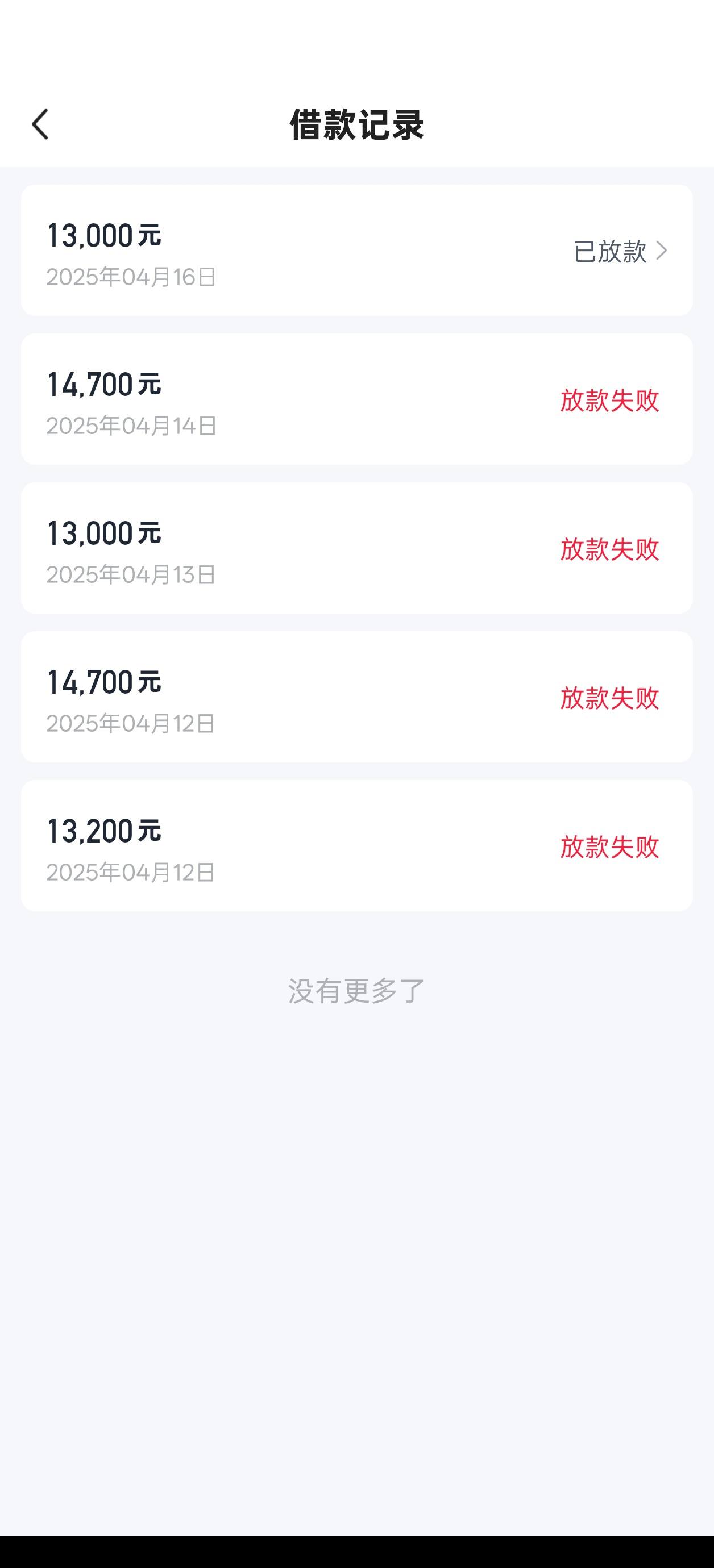This screenshot has height=1568, width=714.
Task: Go back using the top-left arrow
Action: (x=40, y=125)
